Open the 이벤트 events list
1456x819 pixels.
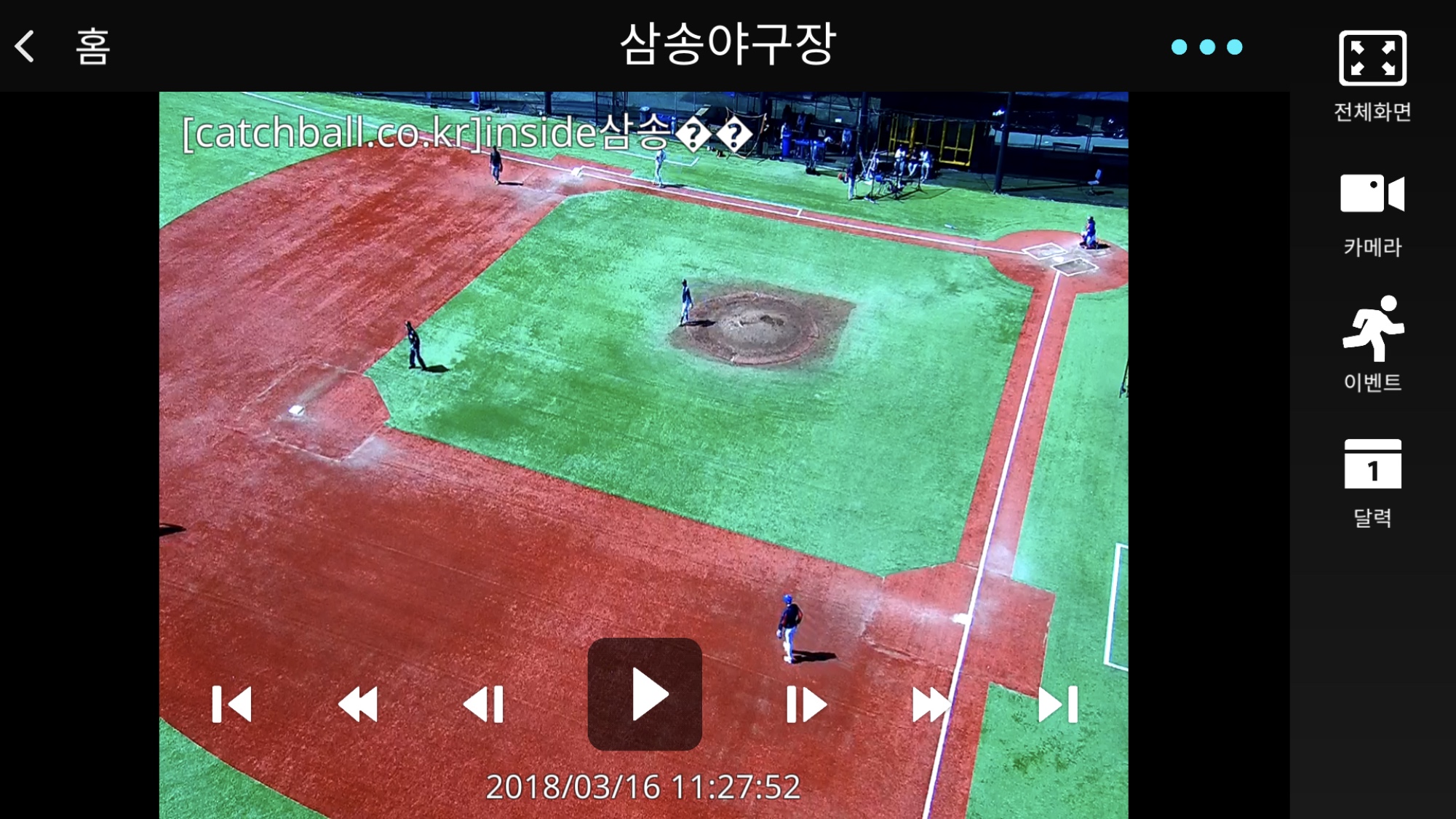tap(1372, 344)
